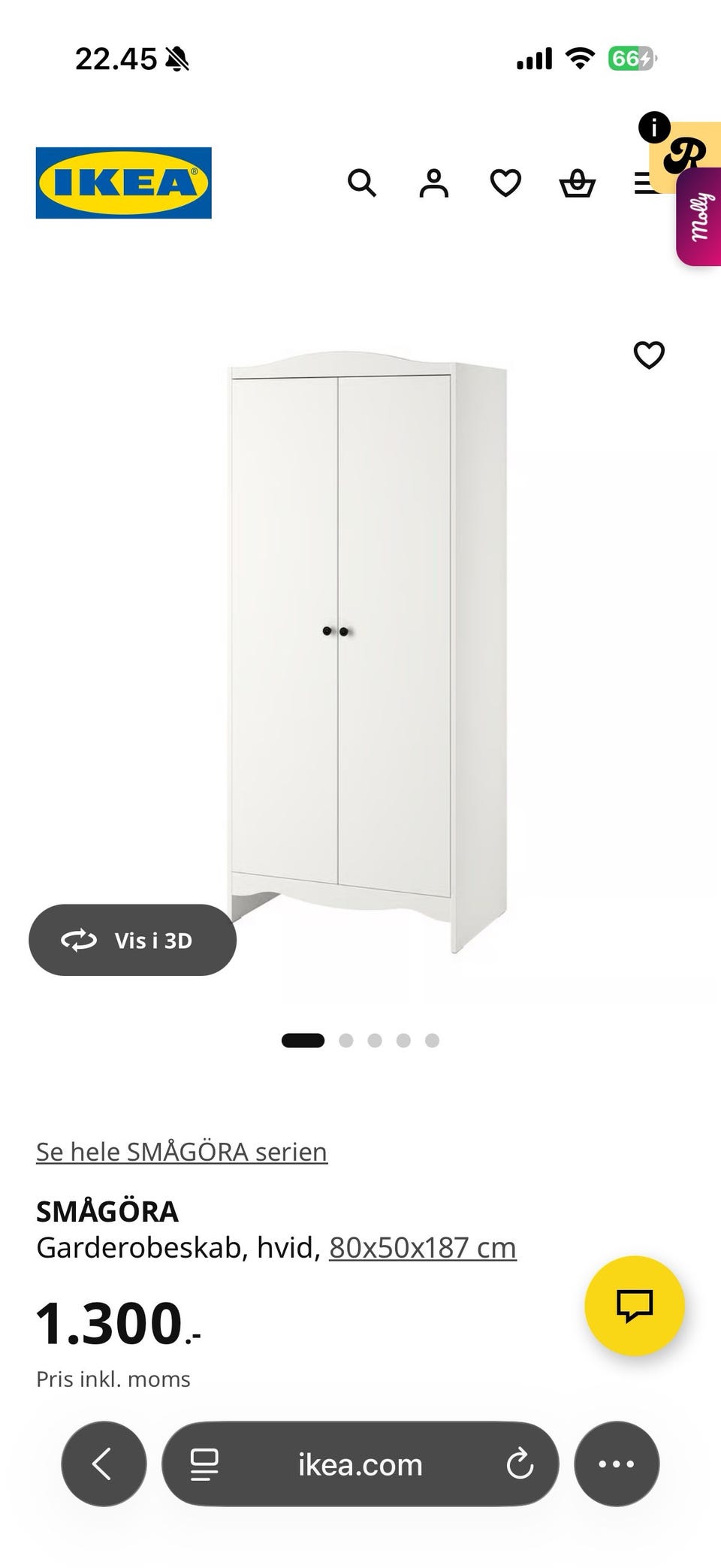This screenshot has height=1568, width=721.
Task: Reload the ikea.com page
Action: [520, 1464]
